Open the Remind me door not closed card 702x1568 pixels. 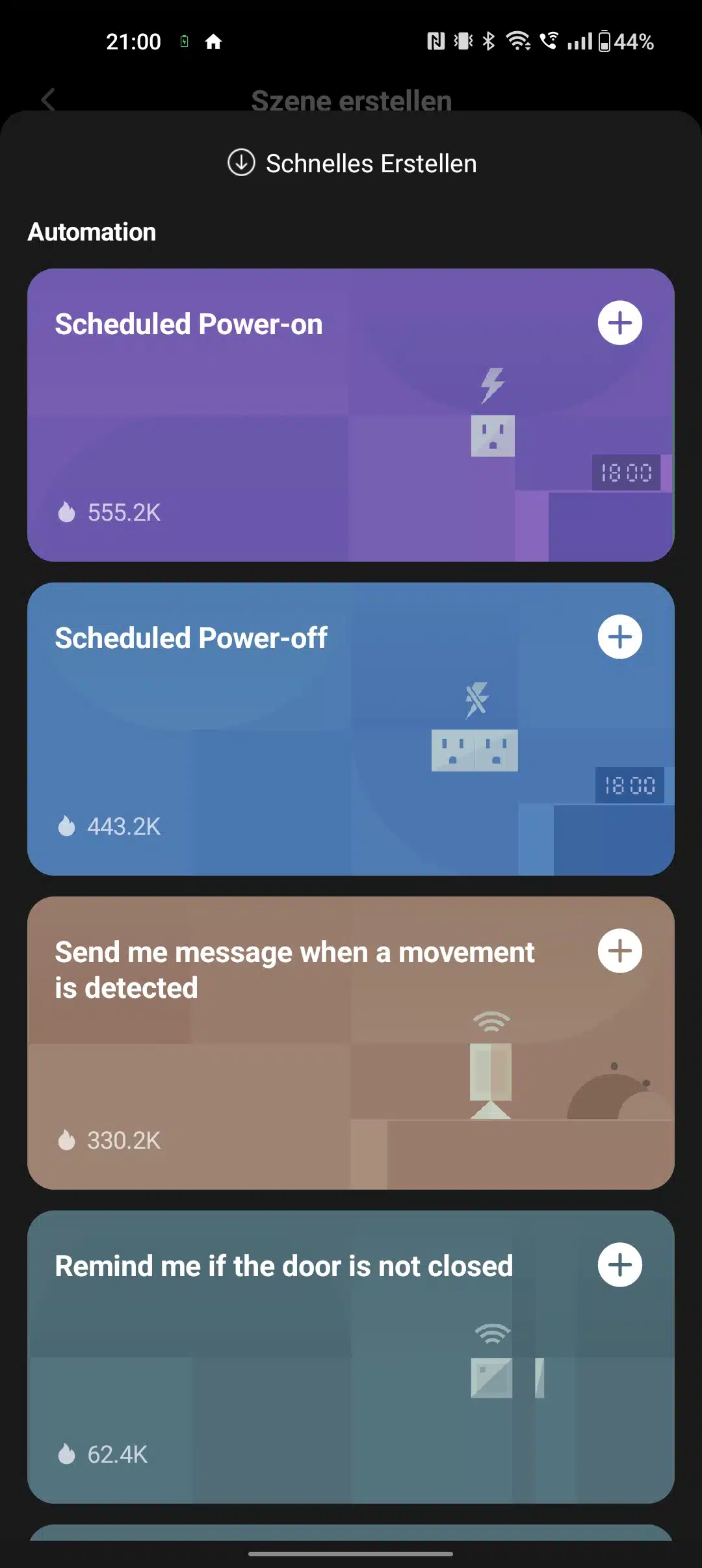pos(351,1357)
